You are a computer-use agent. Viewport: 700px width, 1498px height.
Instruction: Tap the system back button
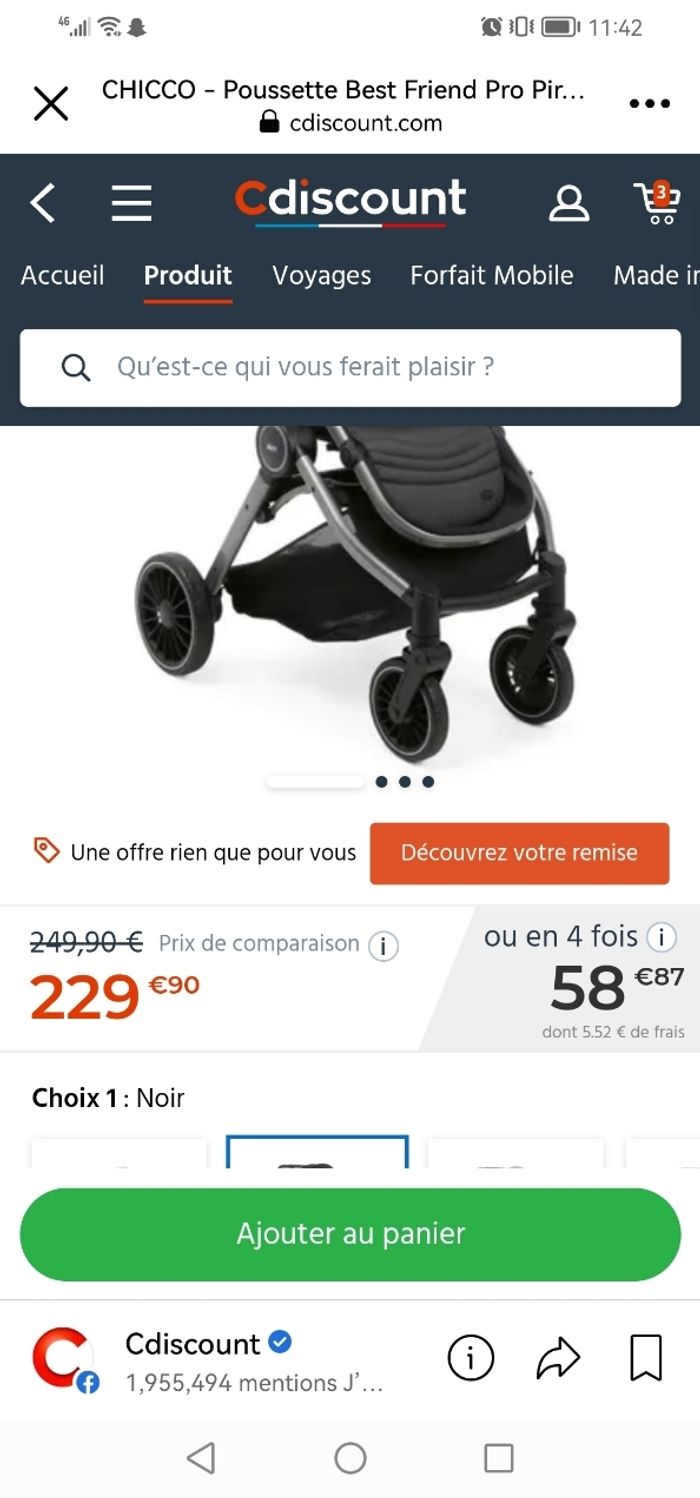(201, 1458)
